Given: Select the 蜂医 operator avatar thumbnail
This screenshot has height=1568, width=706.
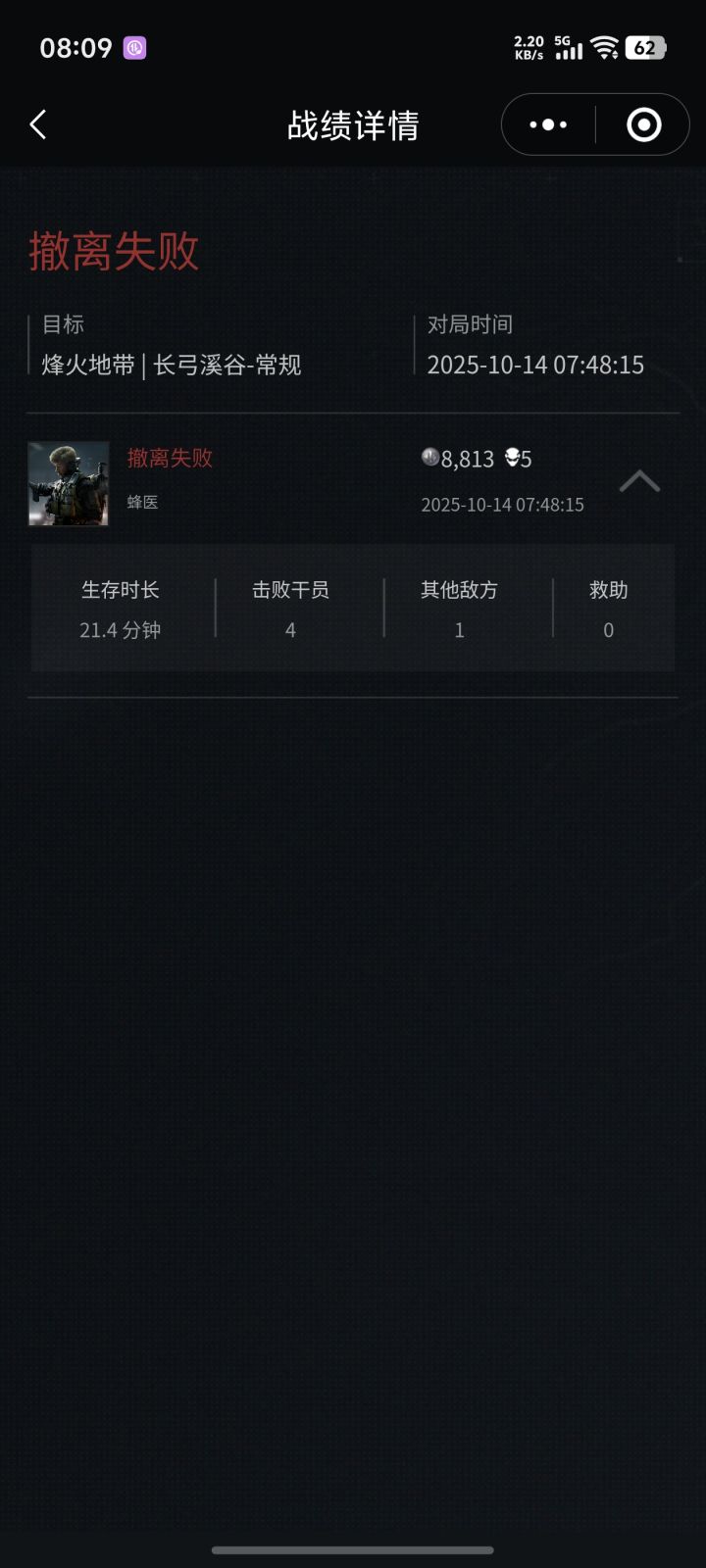Looking at the screenshot, I should pyautogui.click(x=68, y=482).
